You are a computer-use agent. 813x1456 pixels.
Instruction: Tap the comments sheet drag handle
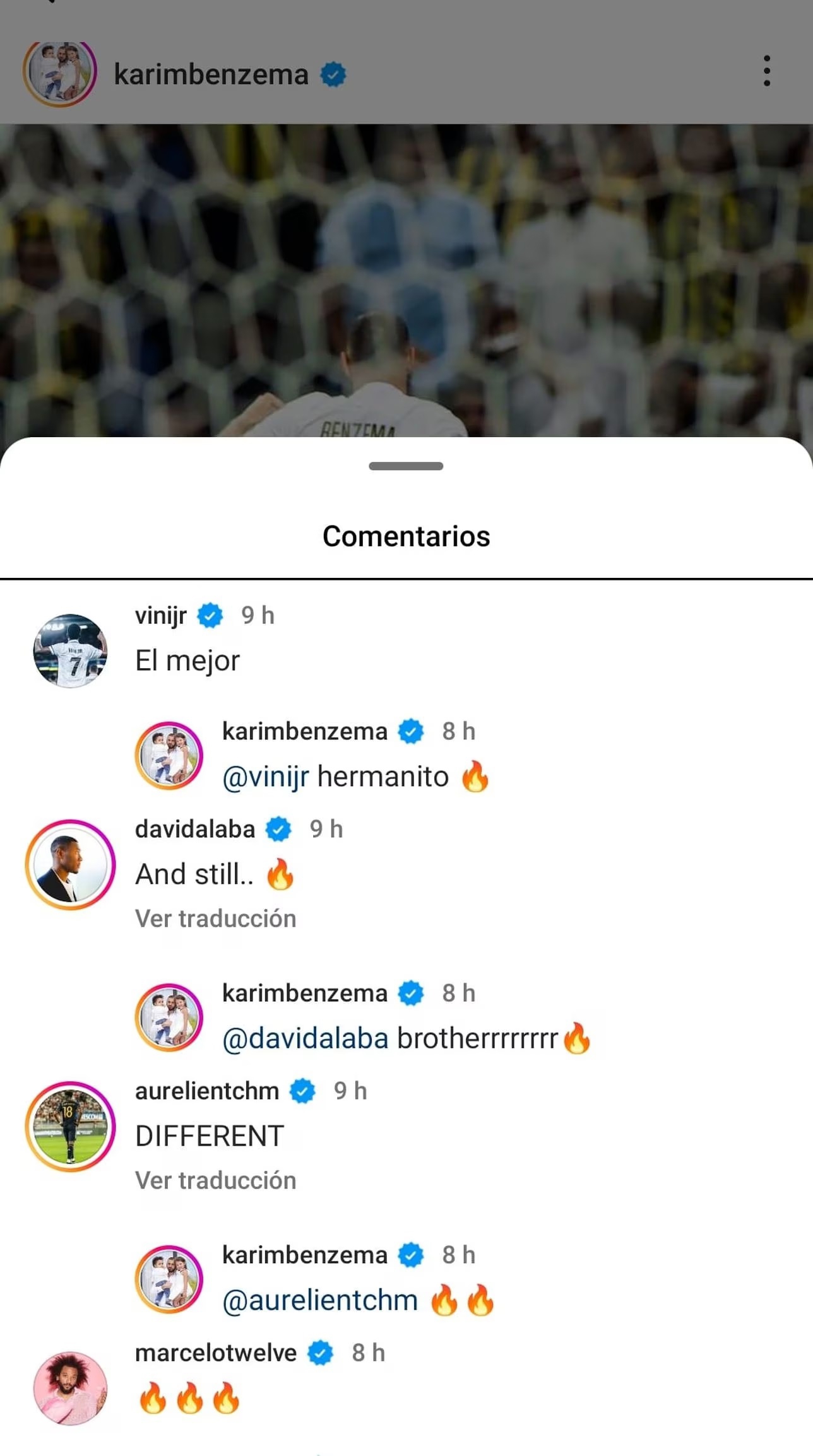tap(406, 466)
